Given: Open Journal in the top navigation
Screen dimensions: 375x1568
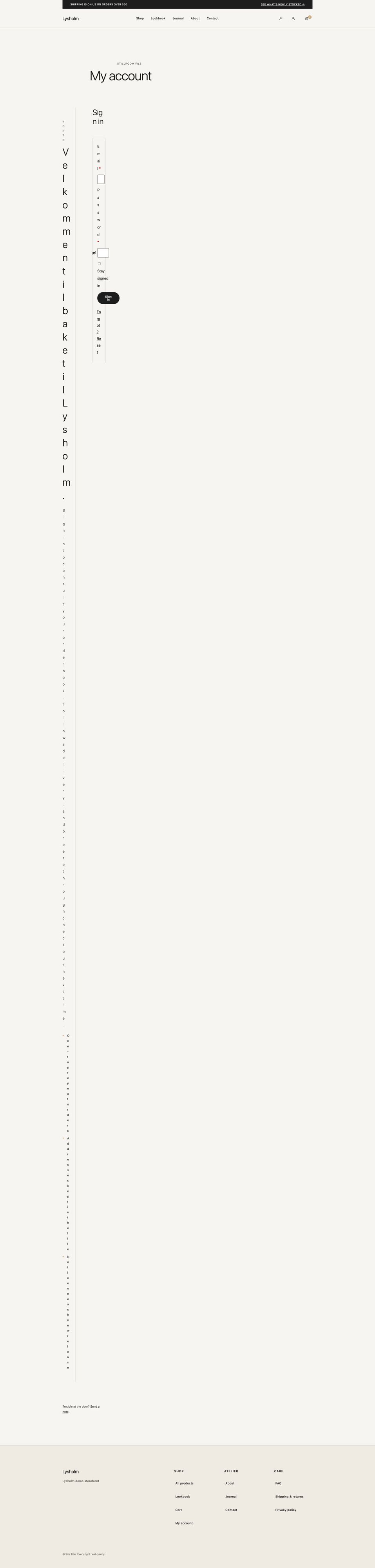Looking at the screenshot, I should 178,18.
